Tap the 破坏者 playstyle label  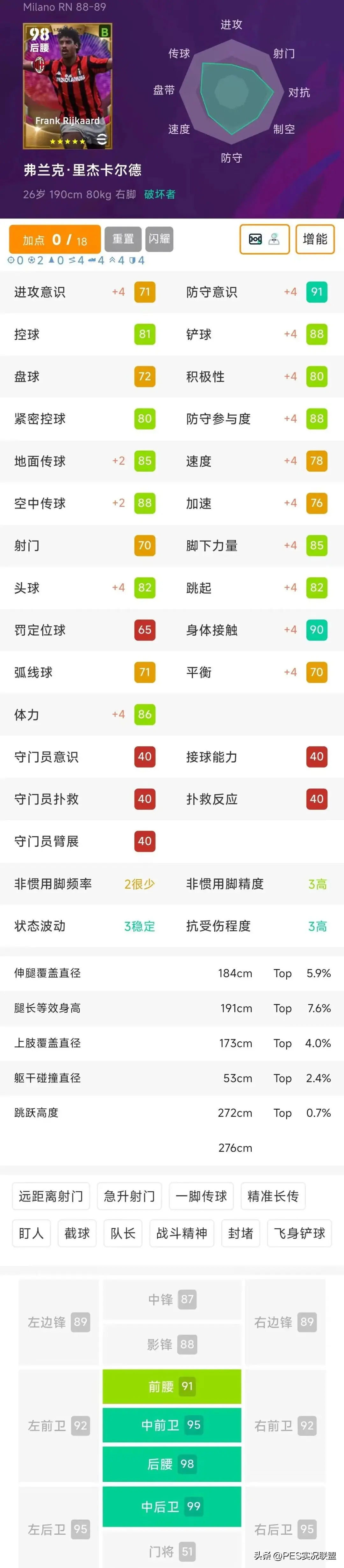point(160,194)
